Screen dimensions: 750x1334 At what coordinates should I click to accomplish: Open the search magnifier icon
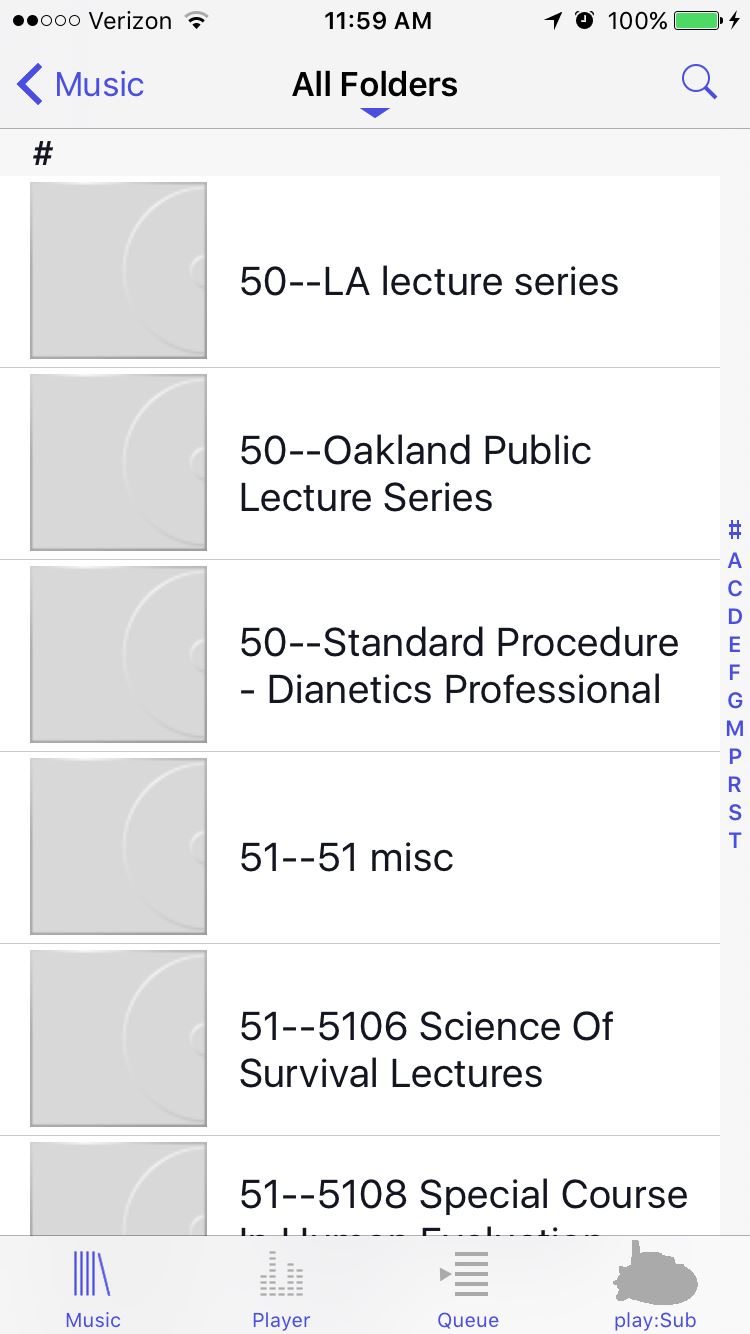click(699, 83)
